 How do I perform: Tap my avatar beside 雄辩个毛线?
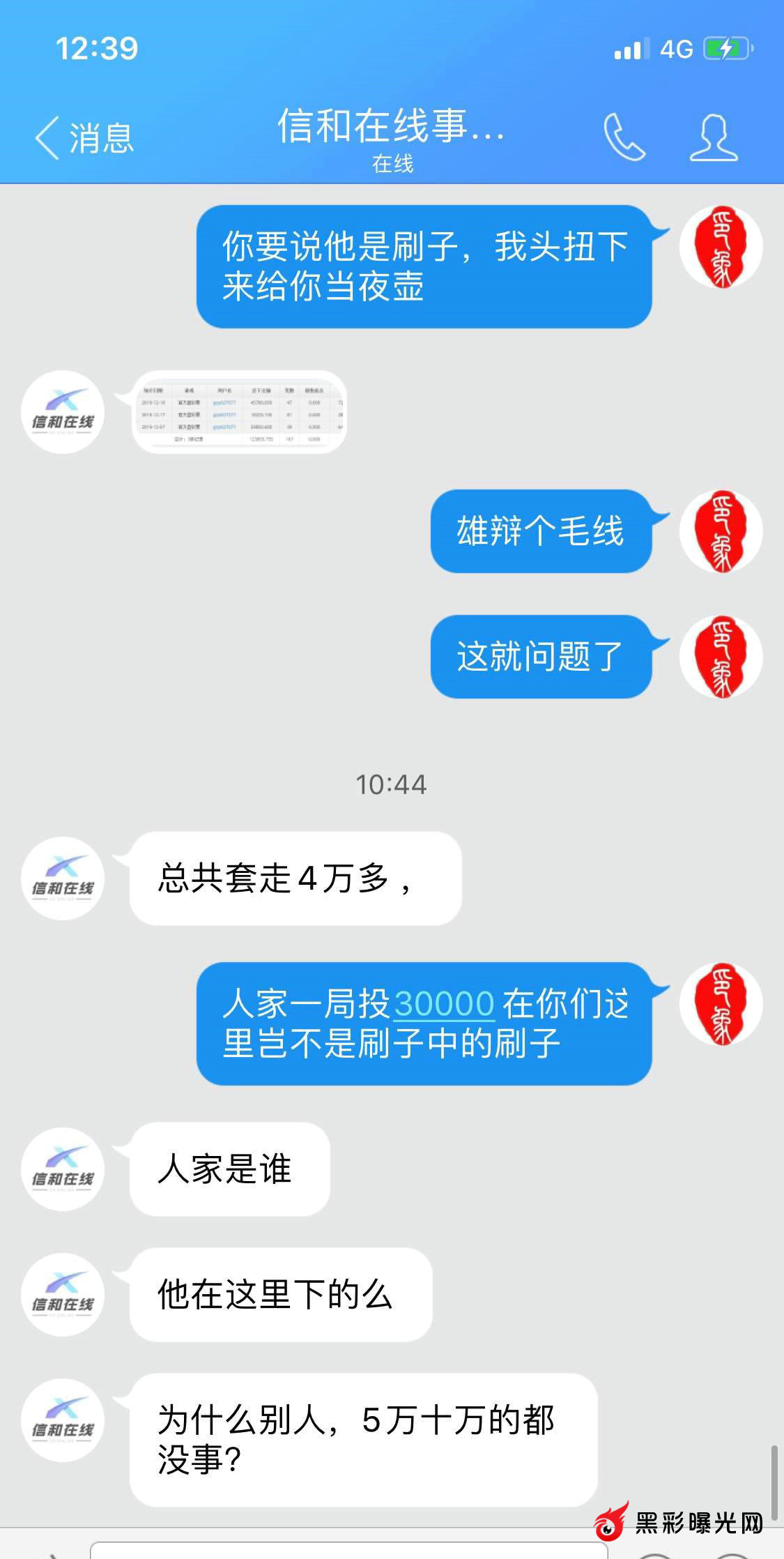[x=721, y=531]
